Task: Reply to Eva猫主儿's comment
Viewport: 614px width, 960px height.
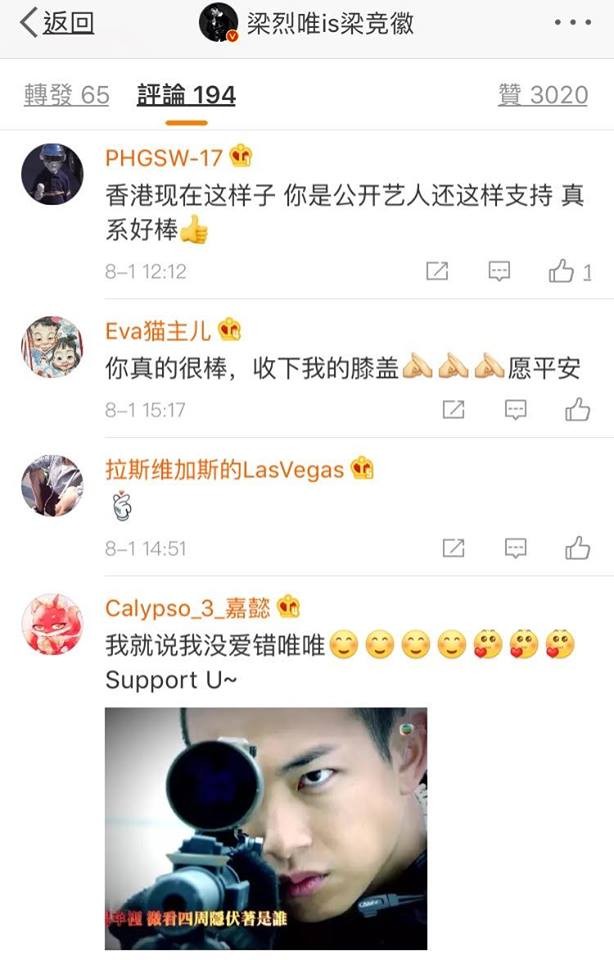Action: (x=515, y=409)
